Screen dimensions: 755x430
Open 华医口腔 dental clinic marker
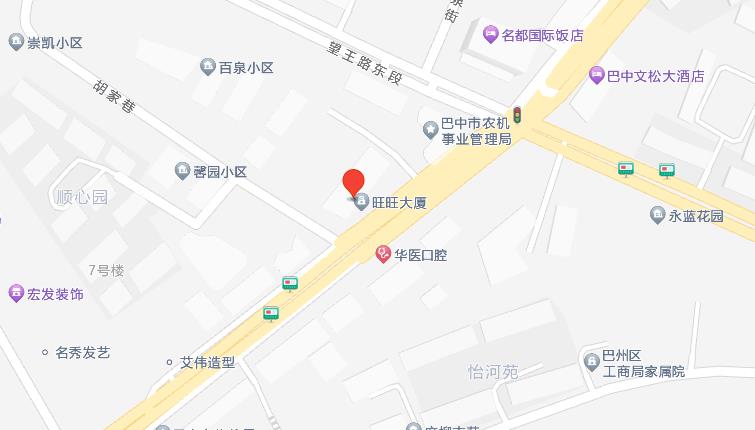pos(383,255)
